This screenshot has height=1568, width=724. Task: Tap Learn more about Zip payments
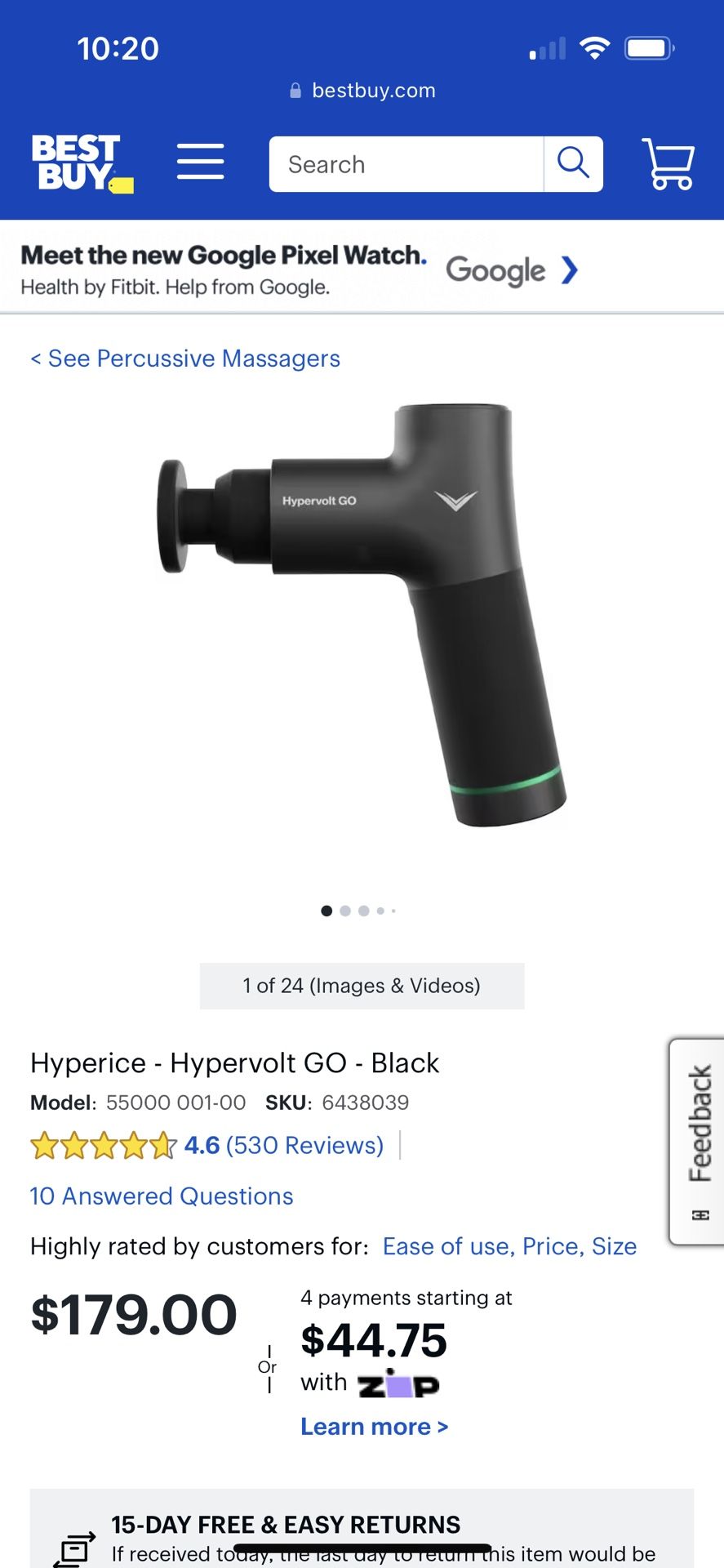coord(374,1427)
